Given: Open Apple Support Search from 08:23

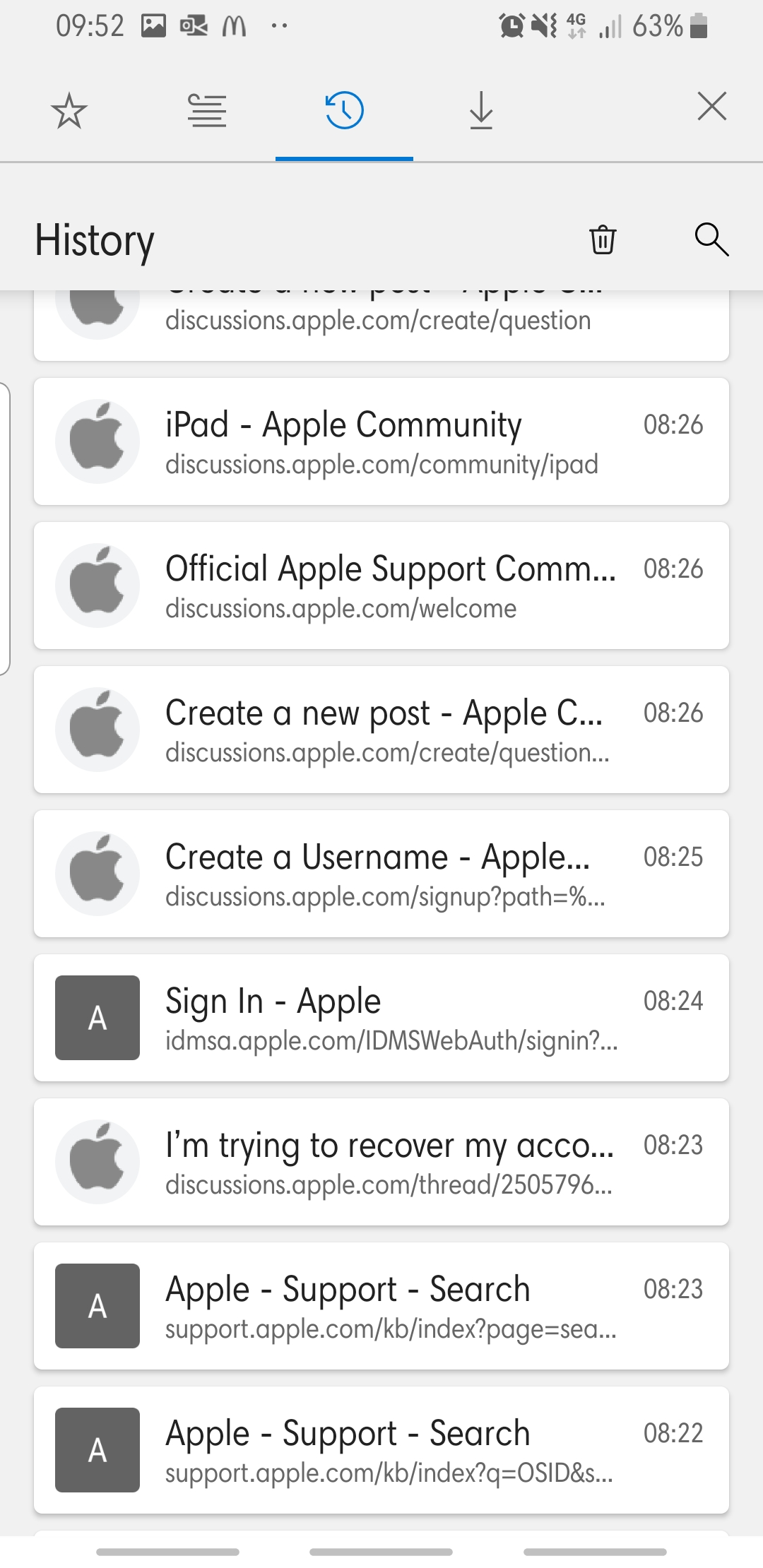Looking at the screenshot, I should click(x=381, y=1306).
